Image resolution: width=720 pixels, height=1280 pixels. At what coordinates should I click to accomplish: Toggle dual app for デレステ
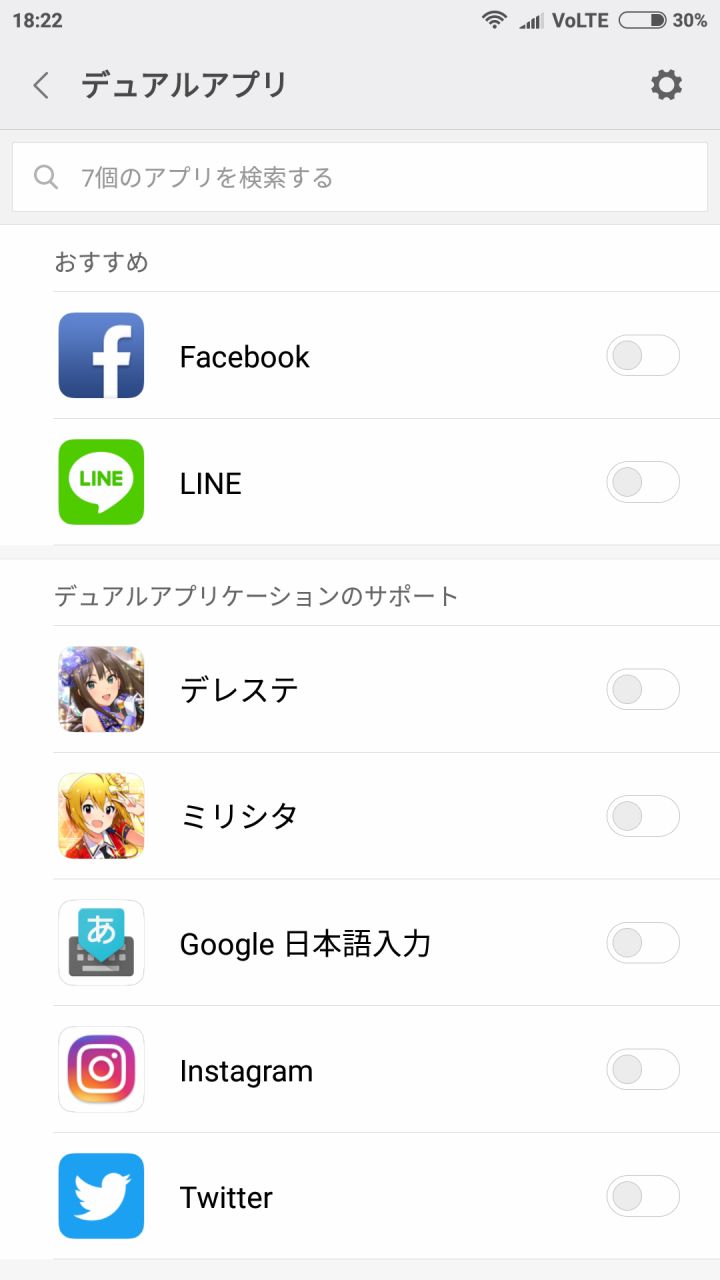click(642, 690)
